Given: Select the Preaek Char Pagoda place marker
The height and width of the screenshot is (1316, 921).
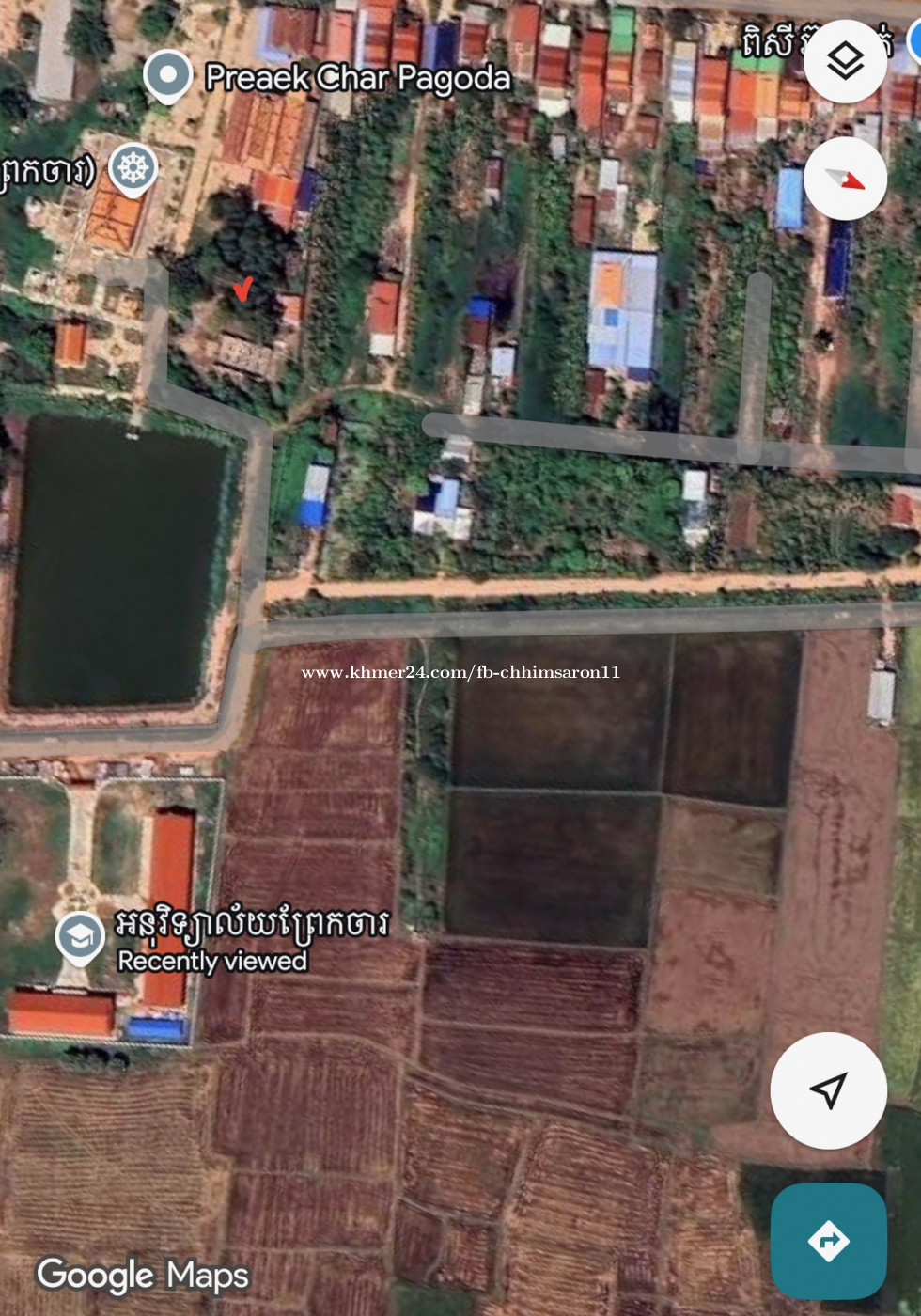Looking at the screenshot, I should [169, 75].
